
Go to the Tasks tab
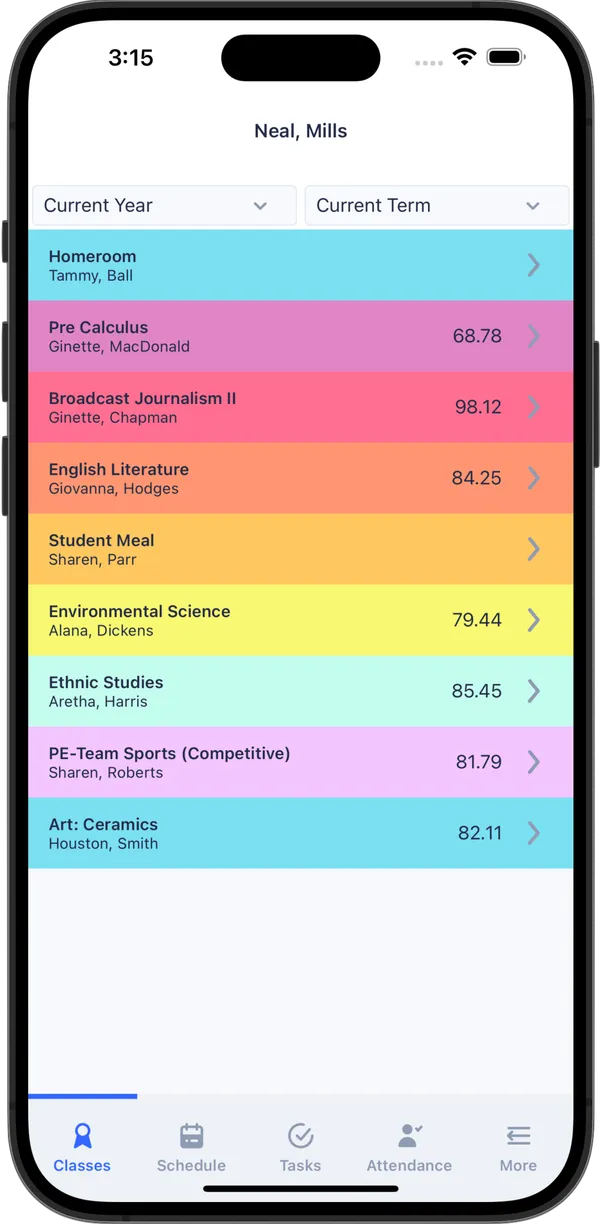(x=300, y=1147)
